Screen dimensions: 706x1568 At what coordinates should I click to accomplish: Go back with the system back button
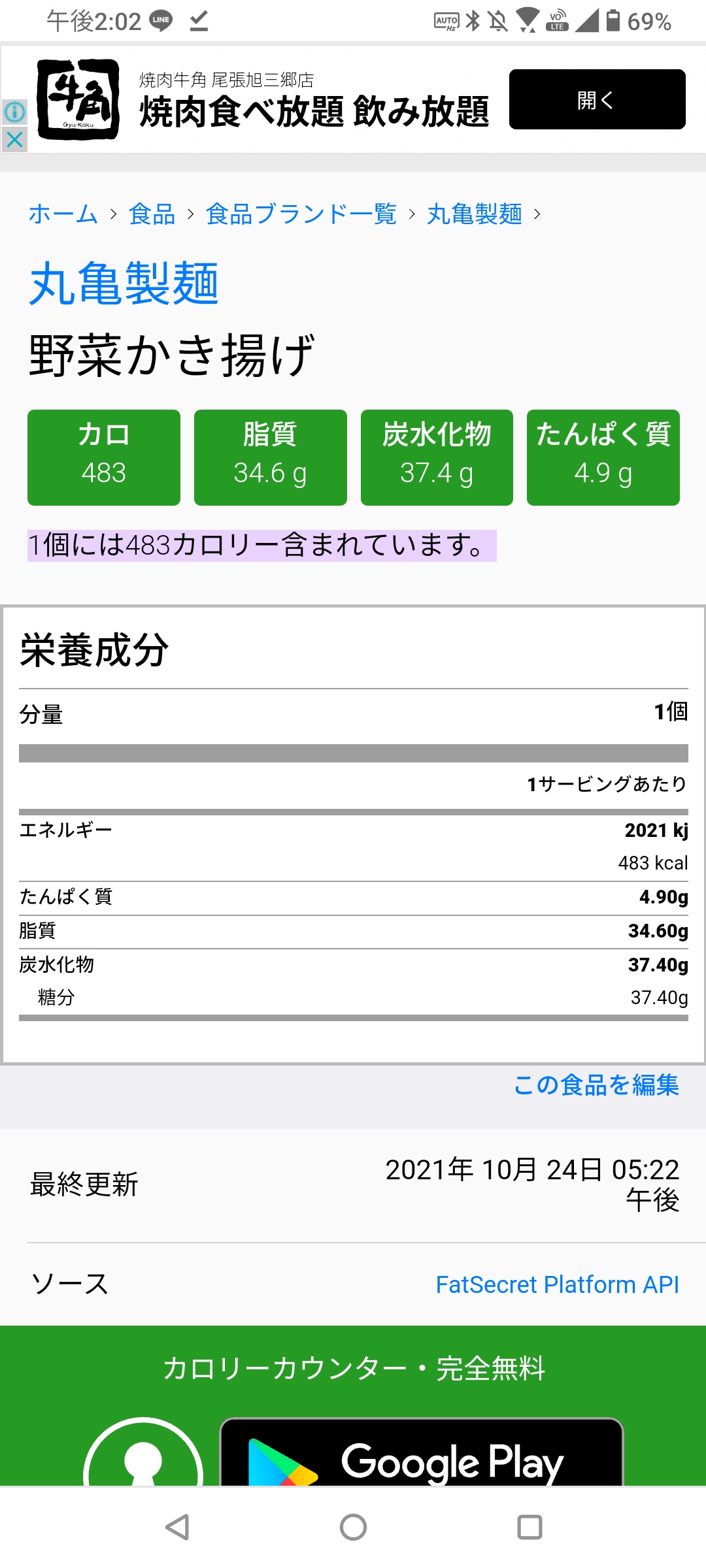(x=176, y=1527)
